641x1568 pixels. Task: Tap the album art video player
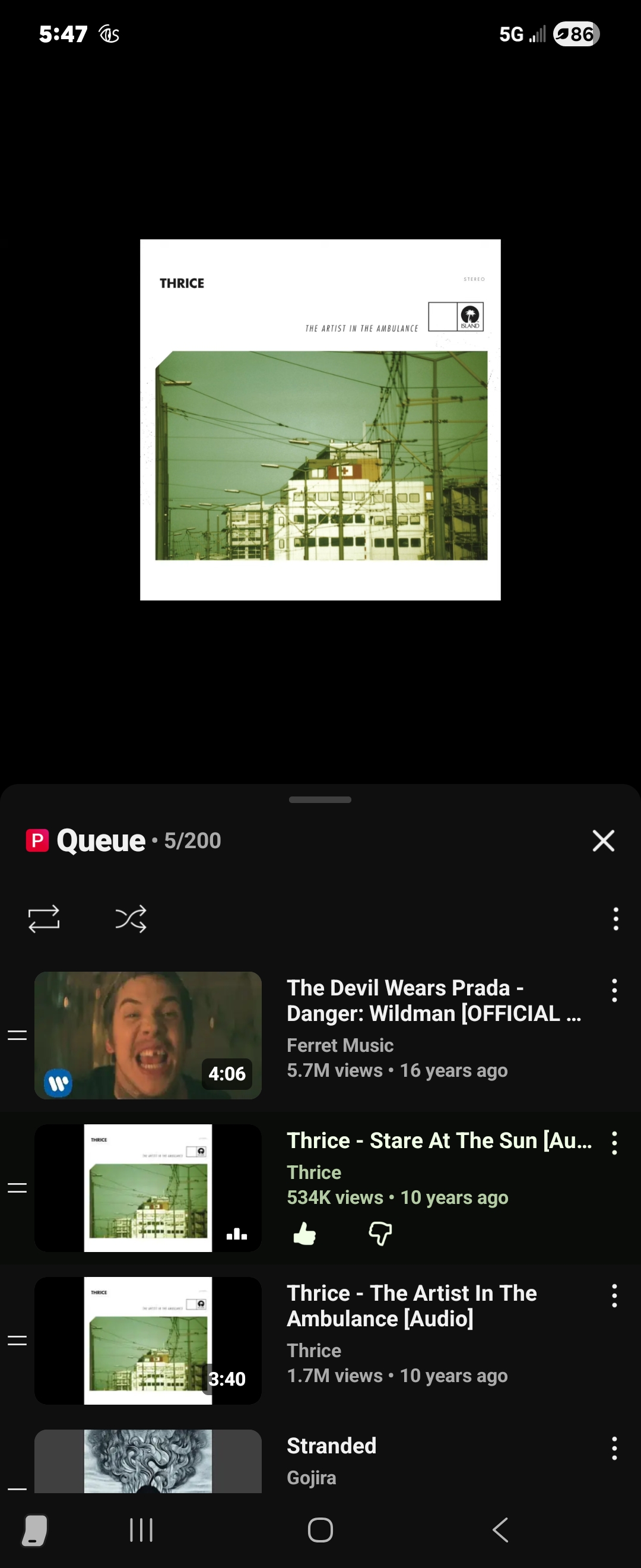320,420
